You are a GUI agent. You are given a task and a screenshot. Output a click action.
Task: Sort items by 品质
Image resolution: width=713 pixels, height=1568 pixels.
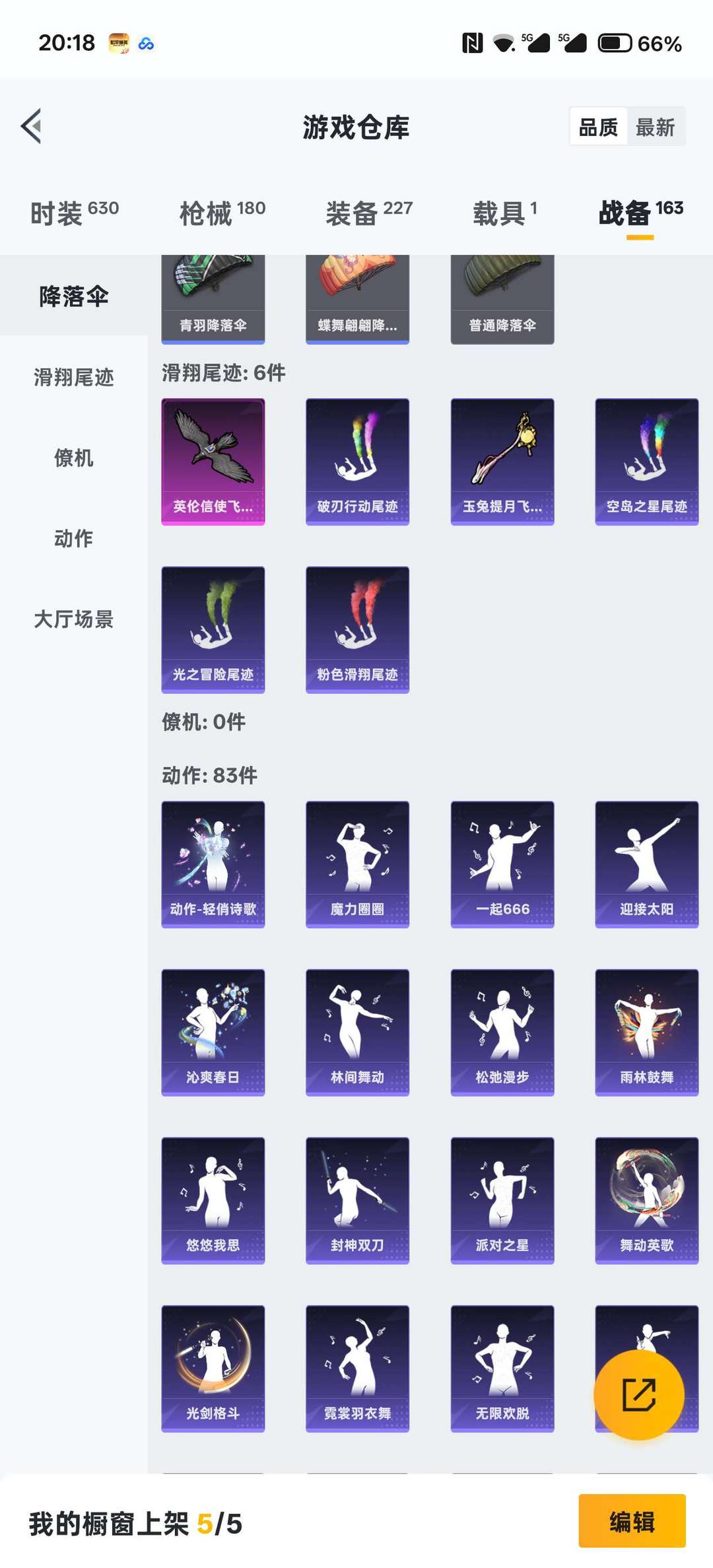[x=598, y=127]
